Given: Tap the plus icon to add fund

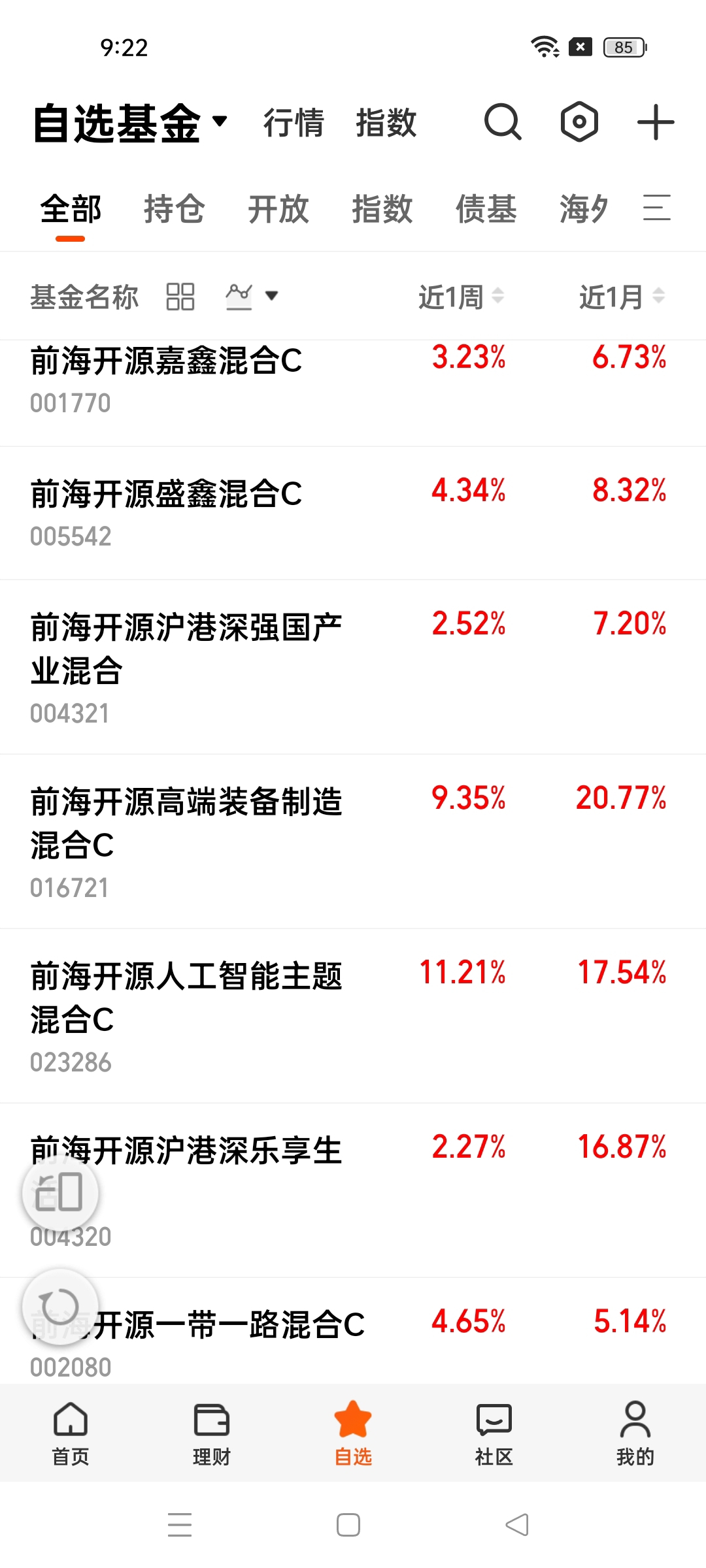Looking at the screenshot, I should tap(656, 122).
